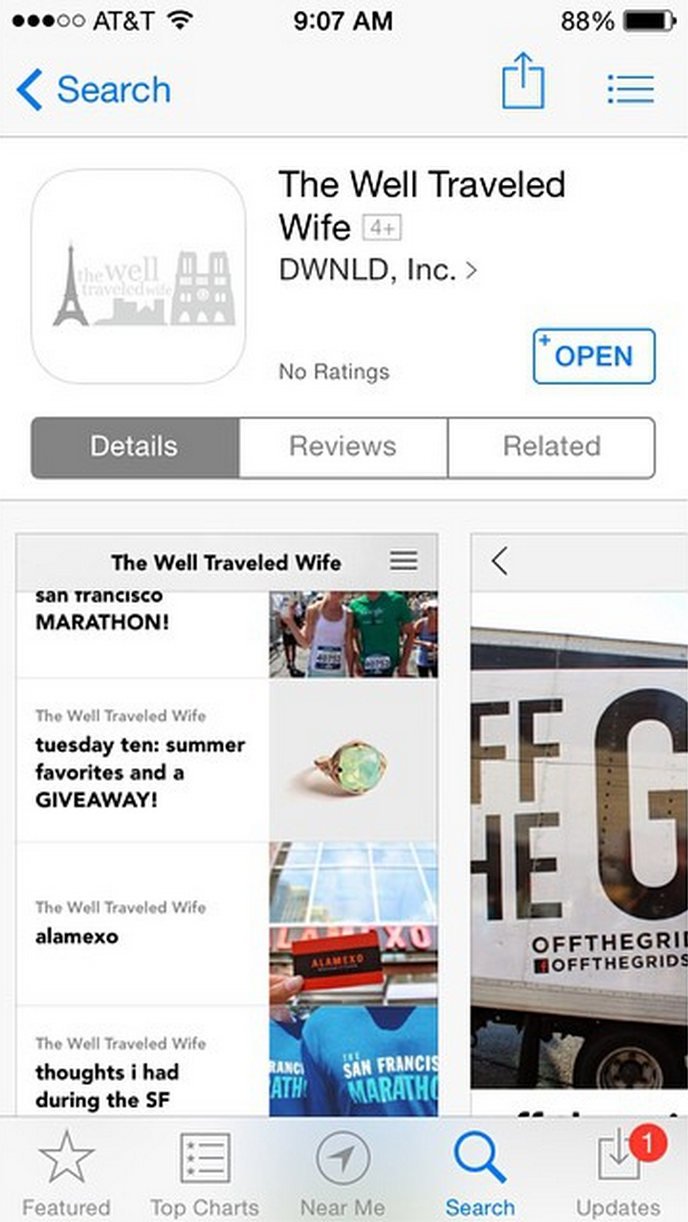Go back to Search results
The image size is (688, 1222).
(93, 90)
